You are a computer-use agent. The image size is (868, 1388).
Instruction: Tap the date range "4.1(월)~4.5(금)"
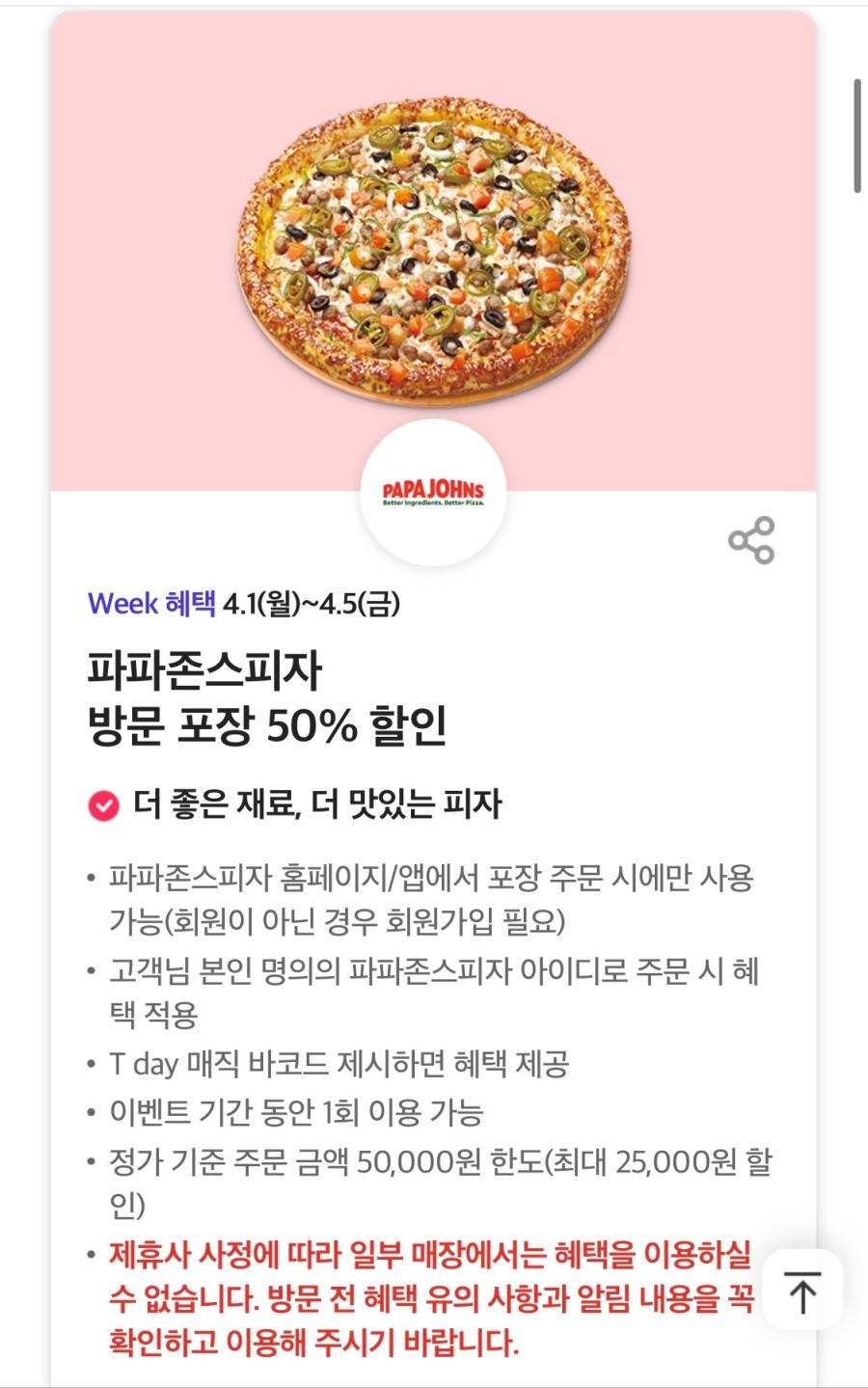(314, 605)
